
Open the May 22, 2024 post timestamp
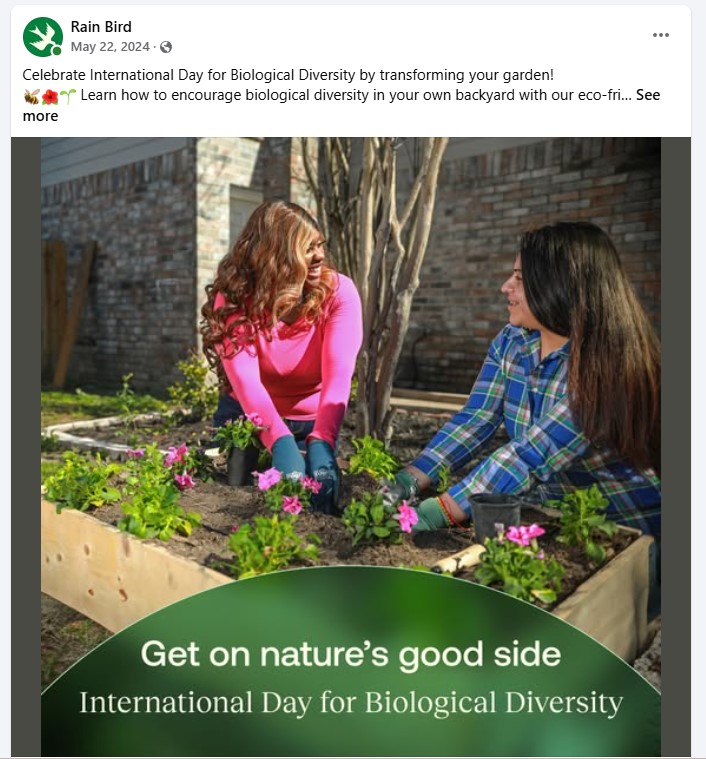point(110,47)
